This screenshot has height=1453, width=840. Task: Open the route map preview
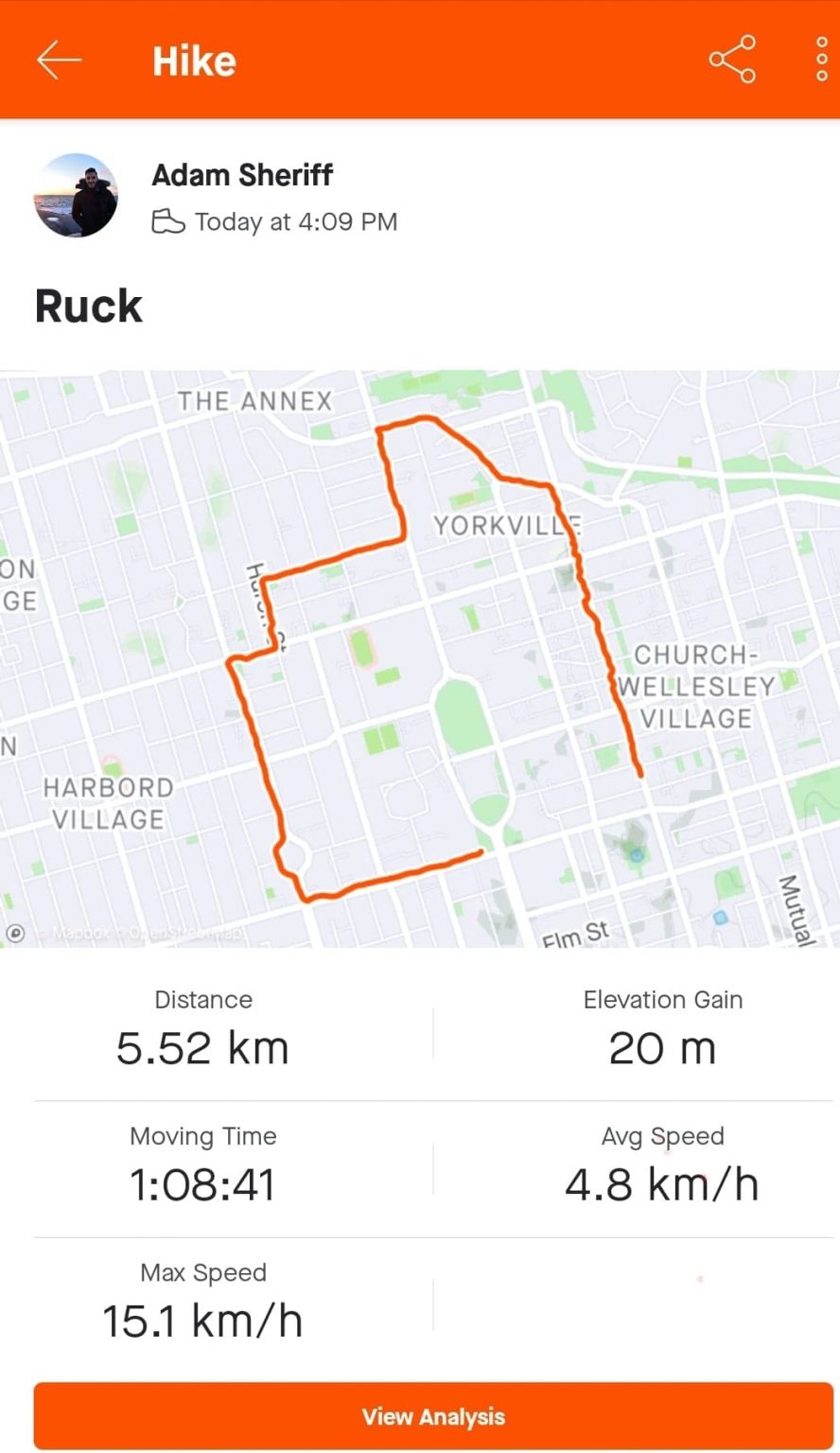[x=420, y=653]
